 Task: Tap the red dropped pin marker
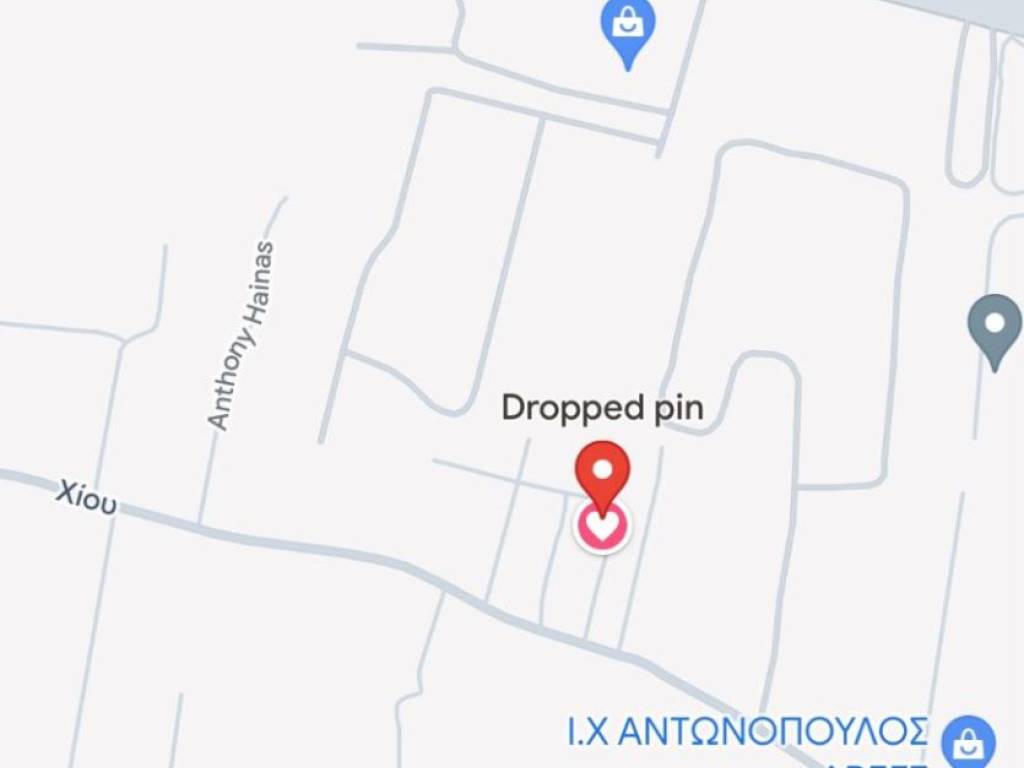[602, 471]
